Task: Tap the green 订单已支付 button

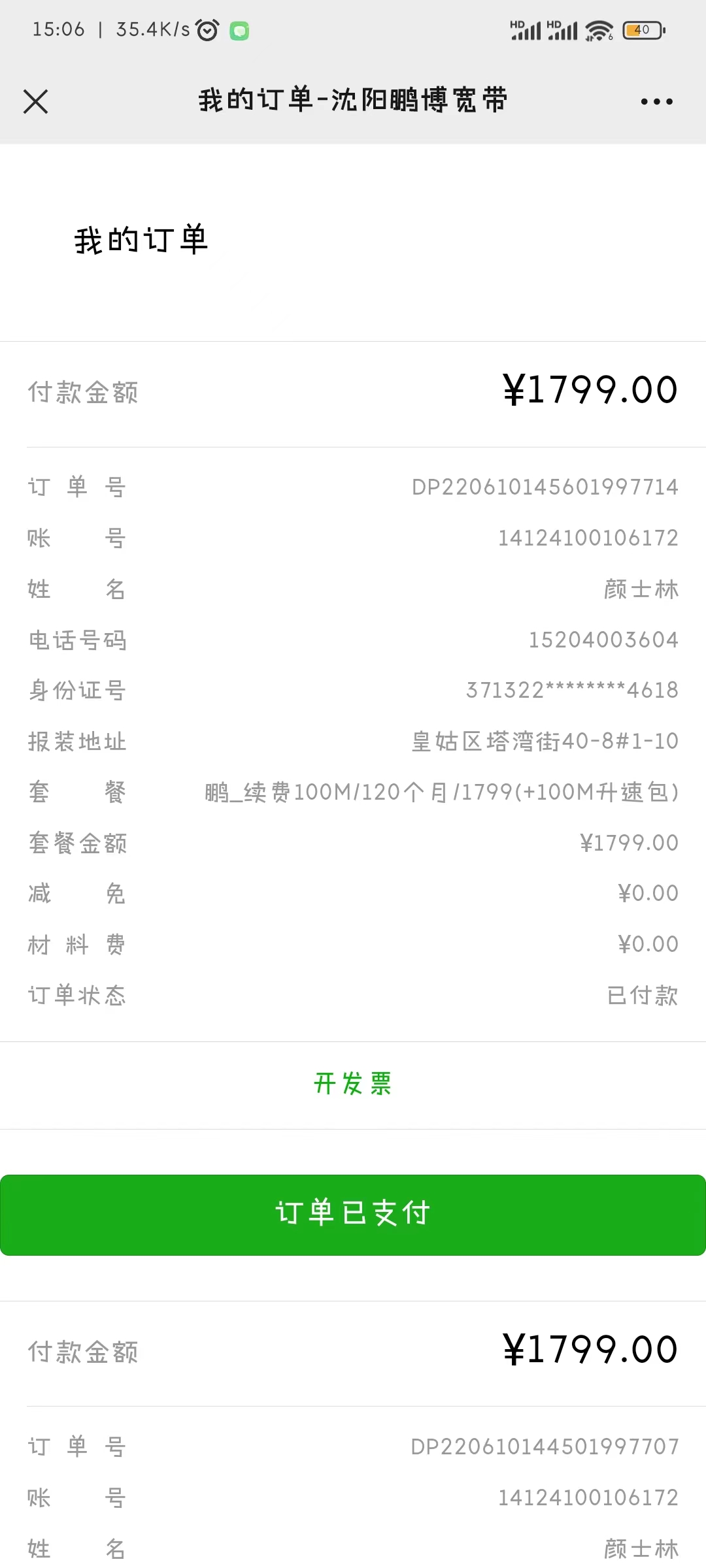Action: 353,1215
